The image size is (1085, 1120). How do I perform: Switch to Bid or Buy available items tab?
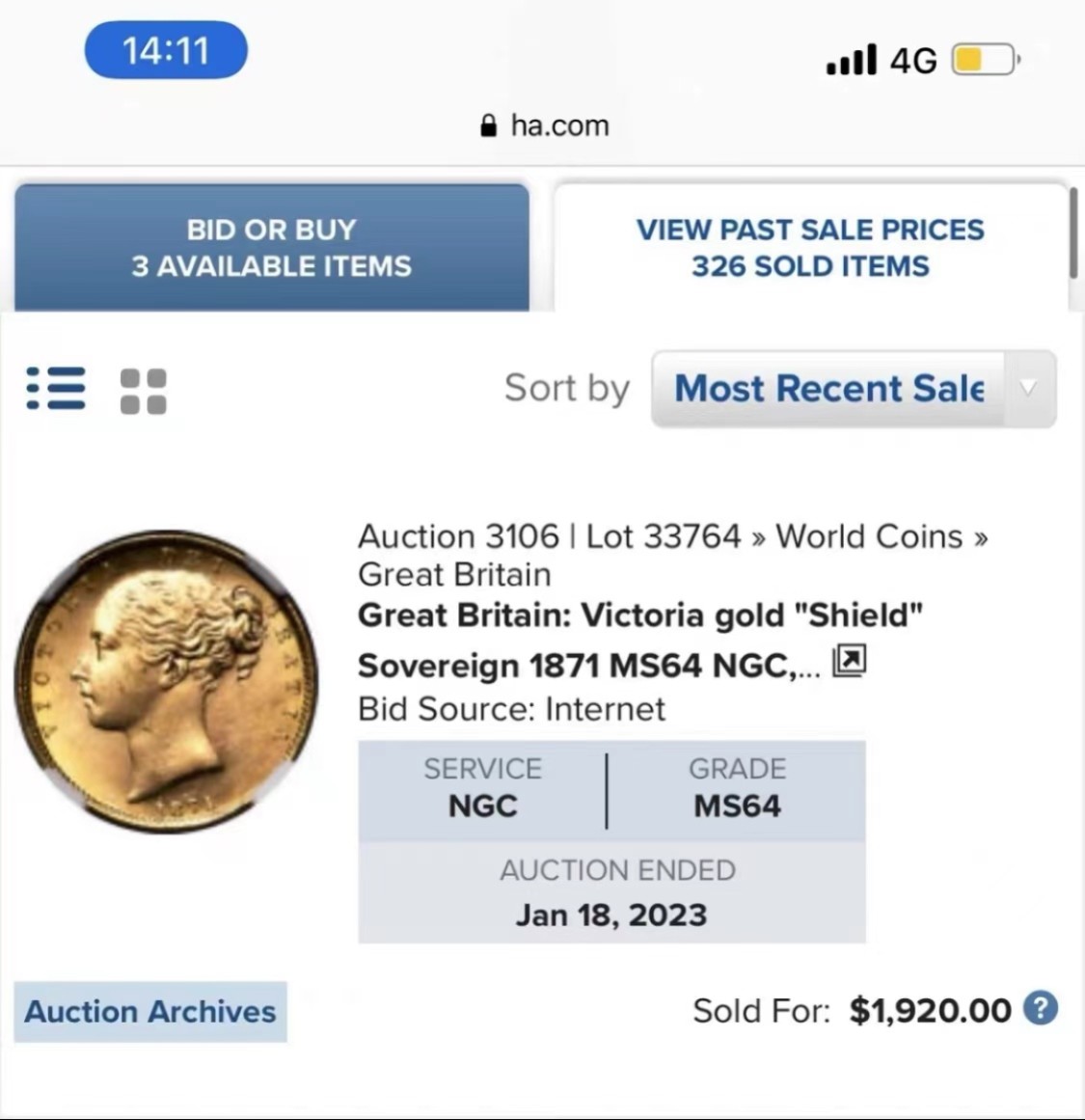[x=271, y=248]
